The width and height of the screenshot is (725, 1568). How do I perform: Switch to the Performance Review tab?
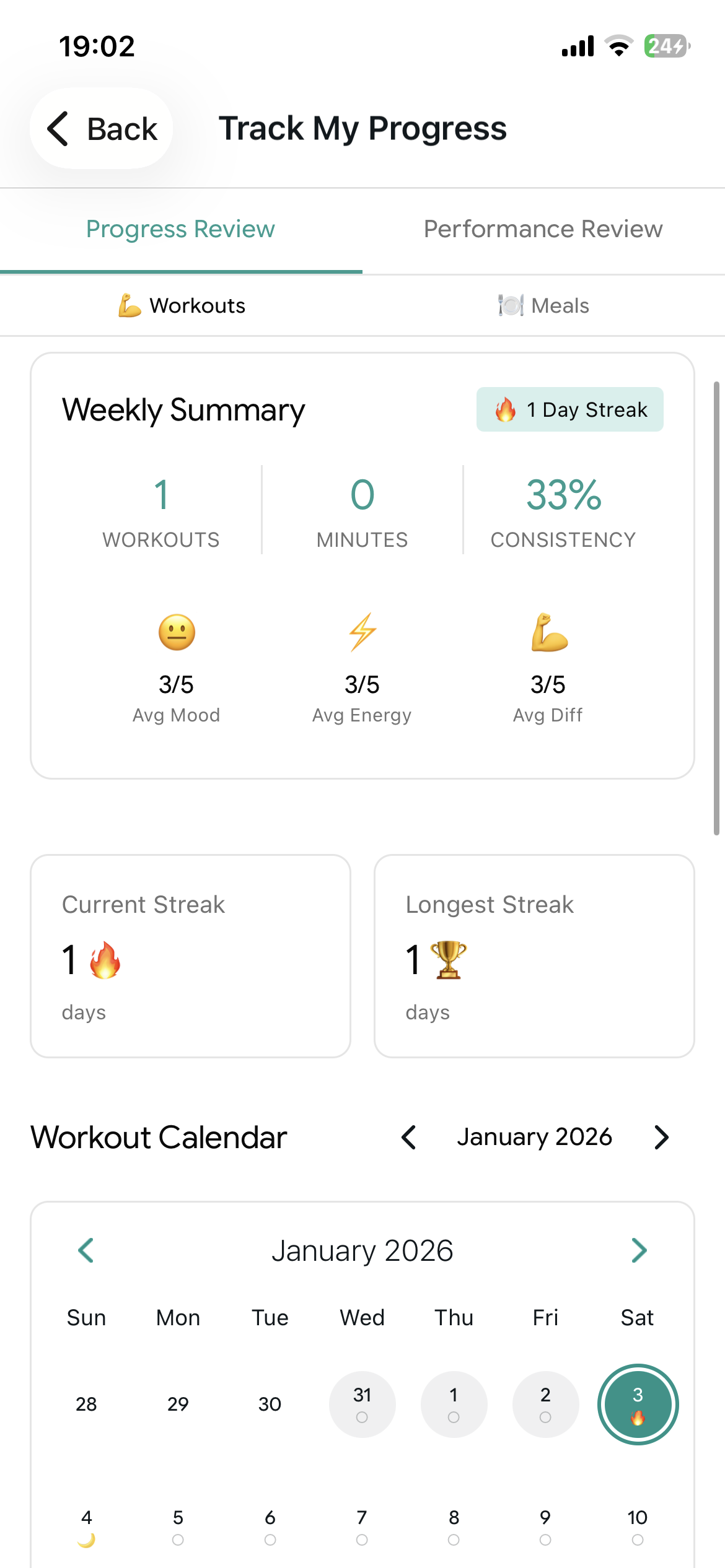(542, 229)
